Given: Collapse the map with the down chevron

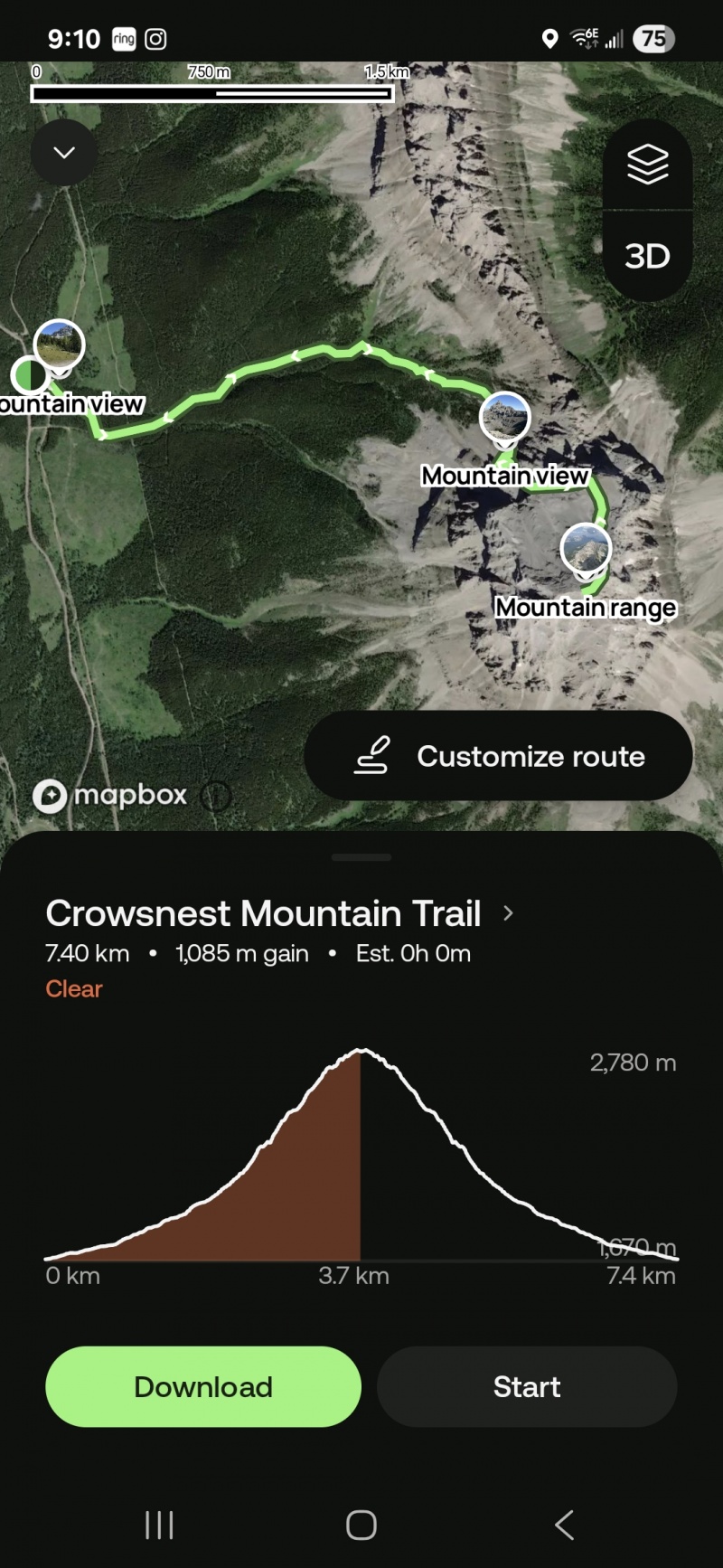Looking at the screenshot, I should pos(64,153).
